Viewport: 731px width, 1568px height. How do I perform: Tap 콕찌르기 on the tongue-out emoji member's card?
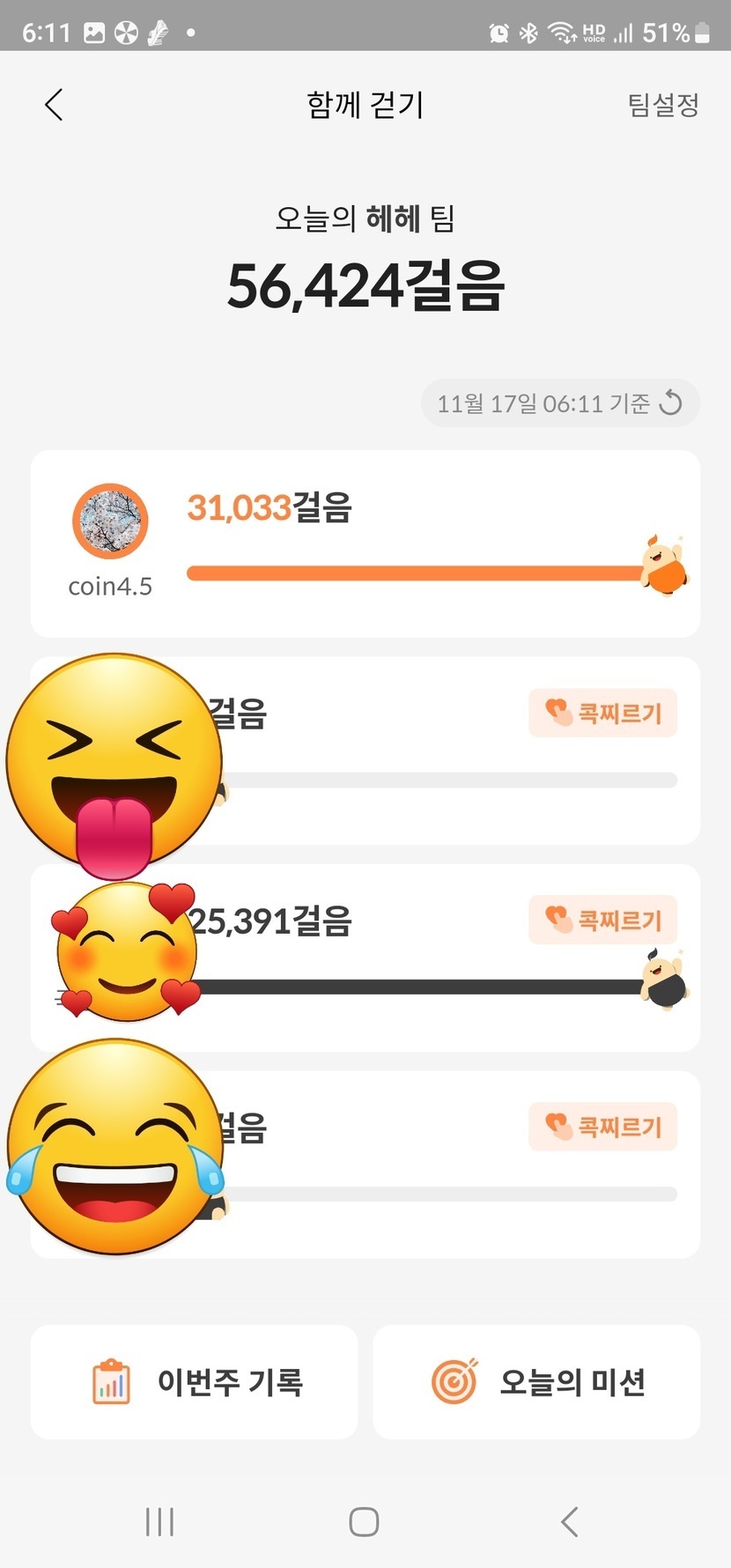[x=602, y=713]
